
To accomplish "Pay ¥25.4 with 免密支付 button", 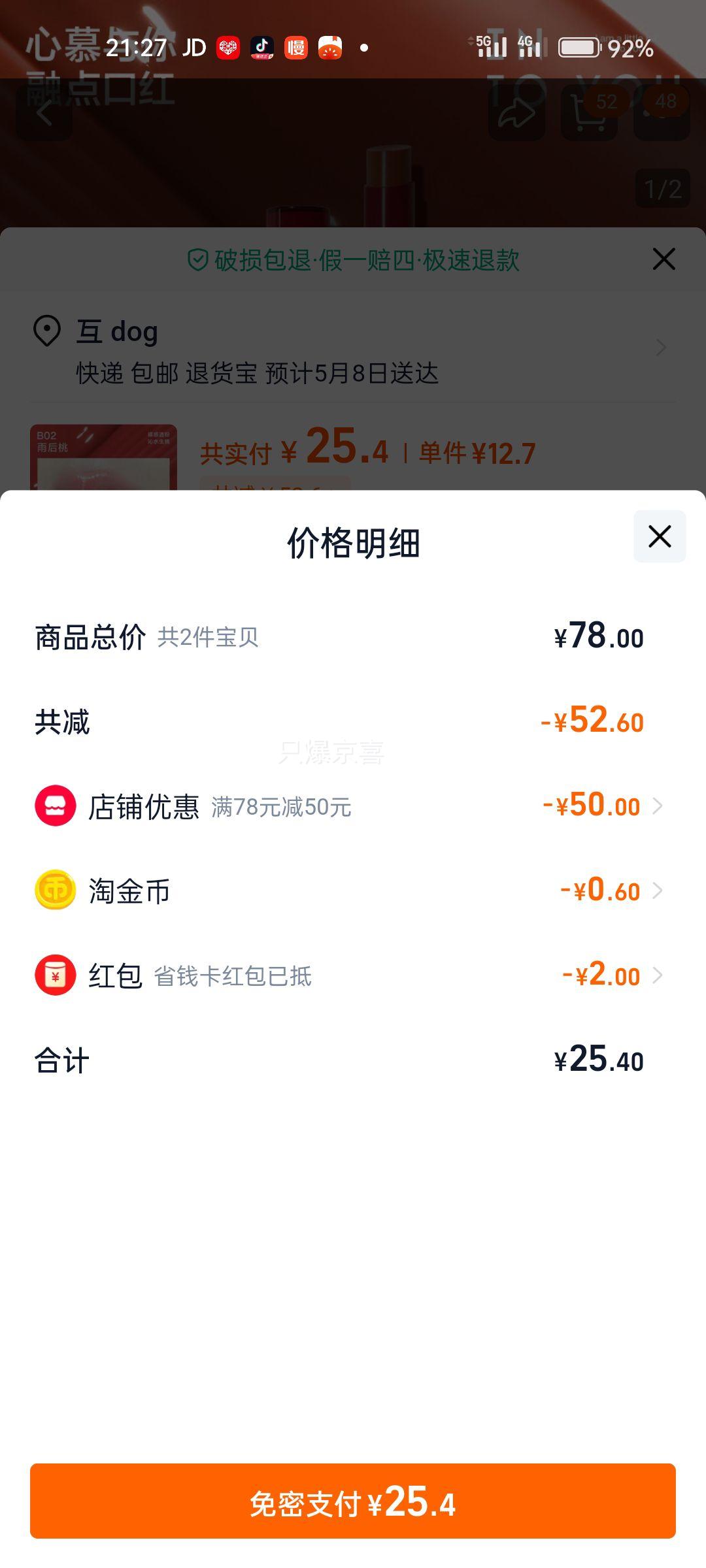I will [x=353, y=1501].
